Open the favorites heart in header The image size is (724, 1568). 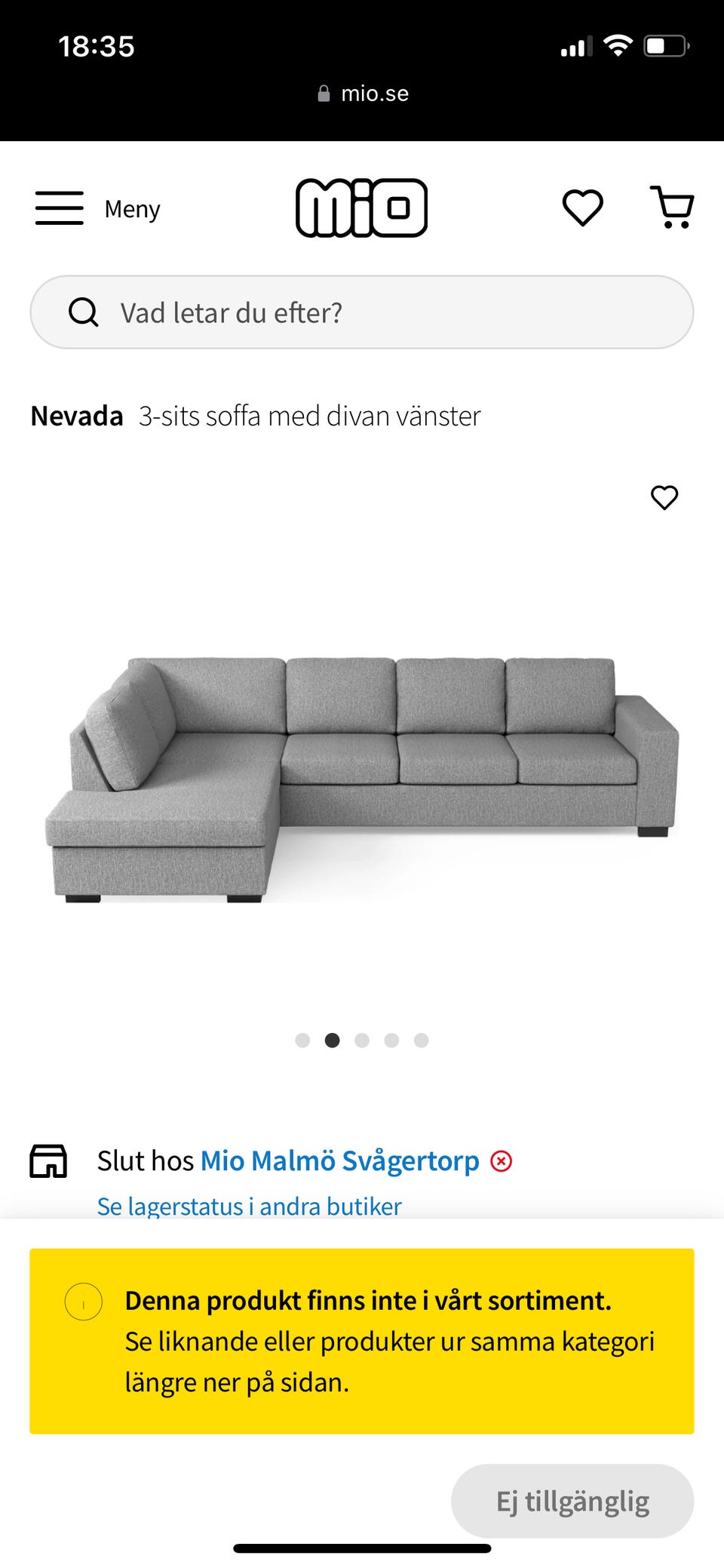[582, 208]
